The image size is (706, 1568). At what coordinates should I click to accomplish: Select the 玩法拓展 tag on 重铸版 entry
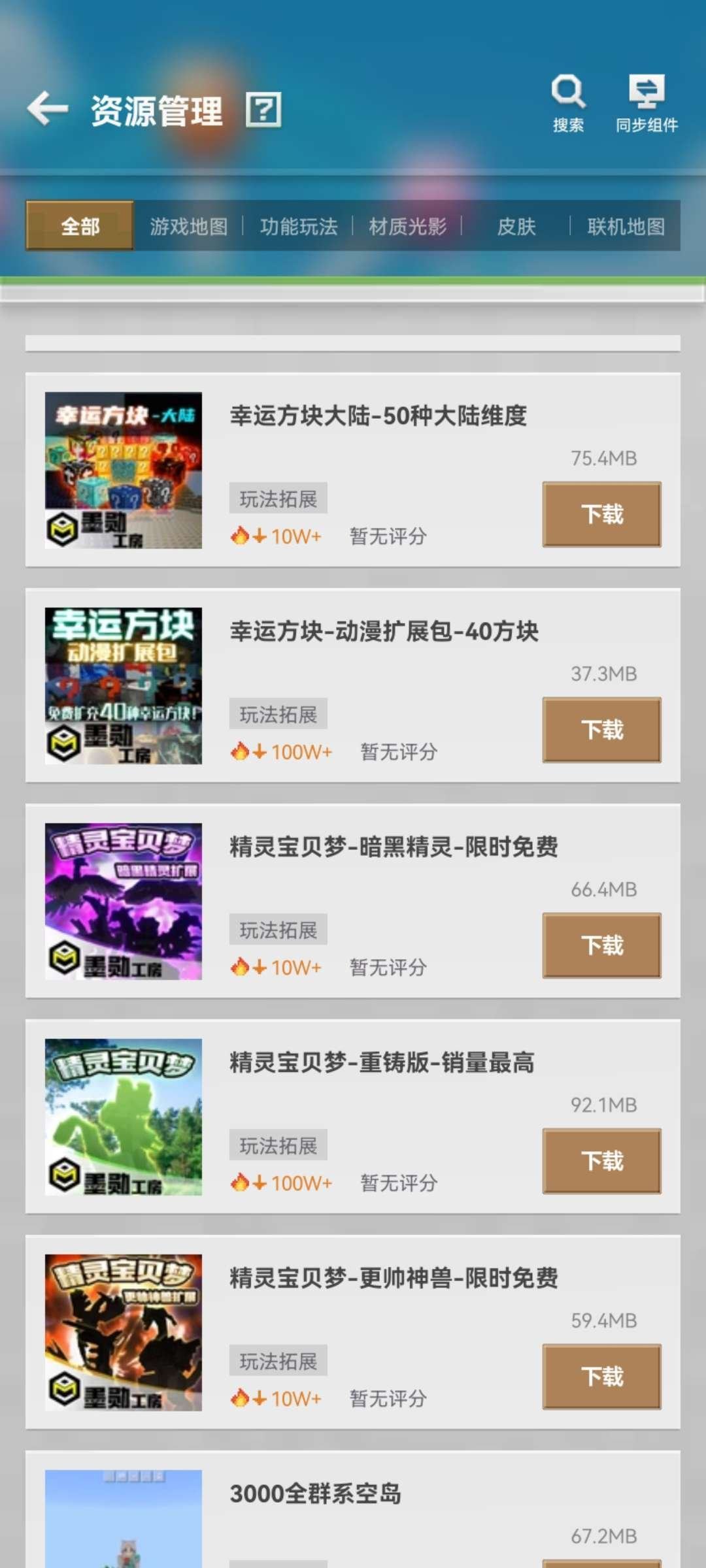pos(278,1145)
